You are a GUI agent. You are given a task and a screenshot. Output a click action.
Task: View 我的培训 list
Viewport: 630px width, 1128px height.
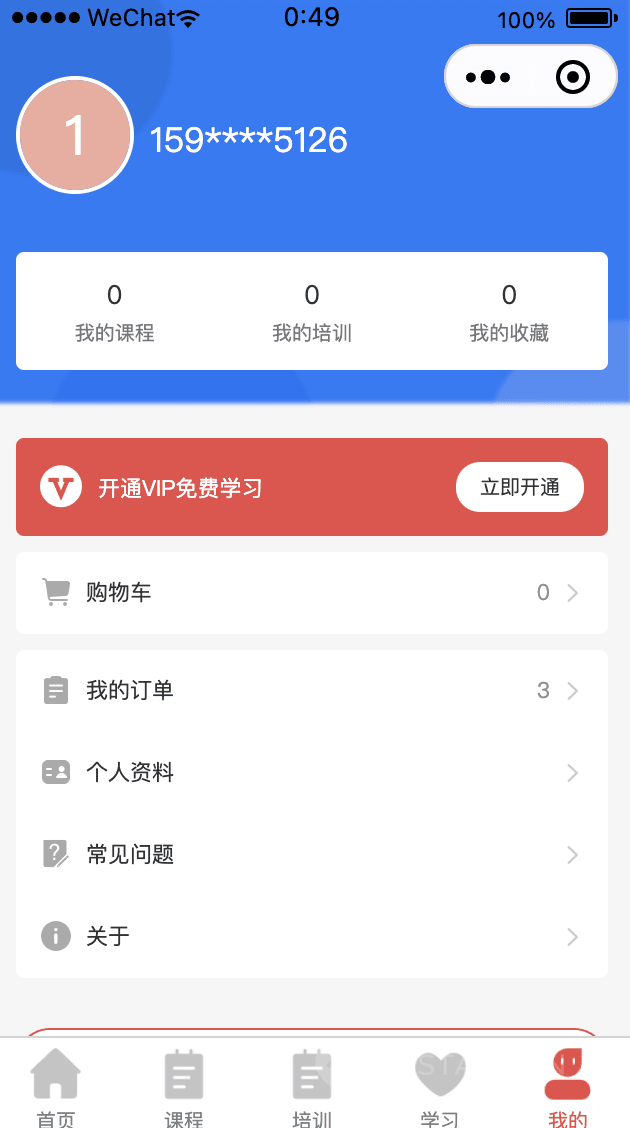312,312
